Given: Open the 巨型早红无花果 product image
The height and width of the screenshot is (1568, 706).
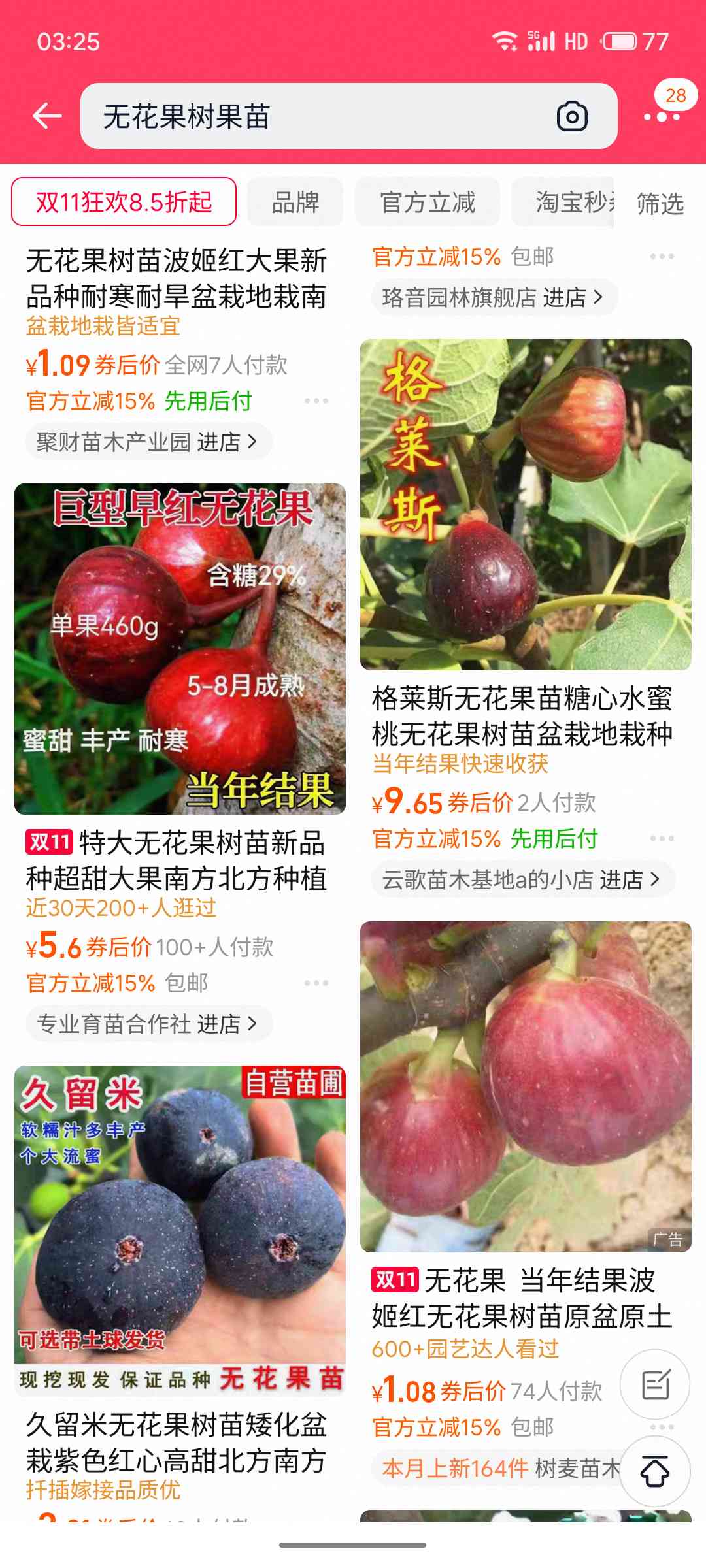Looking at the screenshot, I should point(180,649).
